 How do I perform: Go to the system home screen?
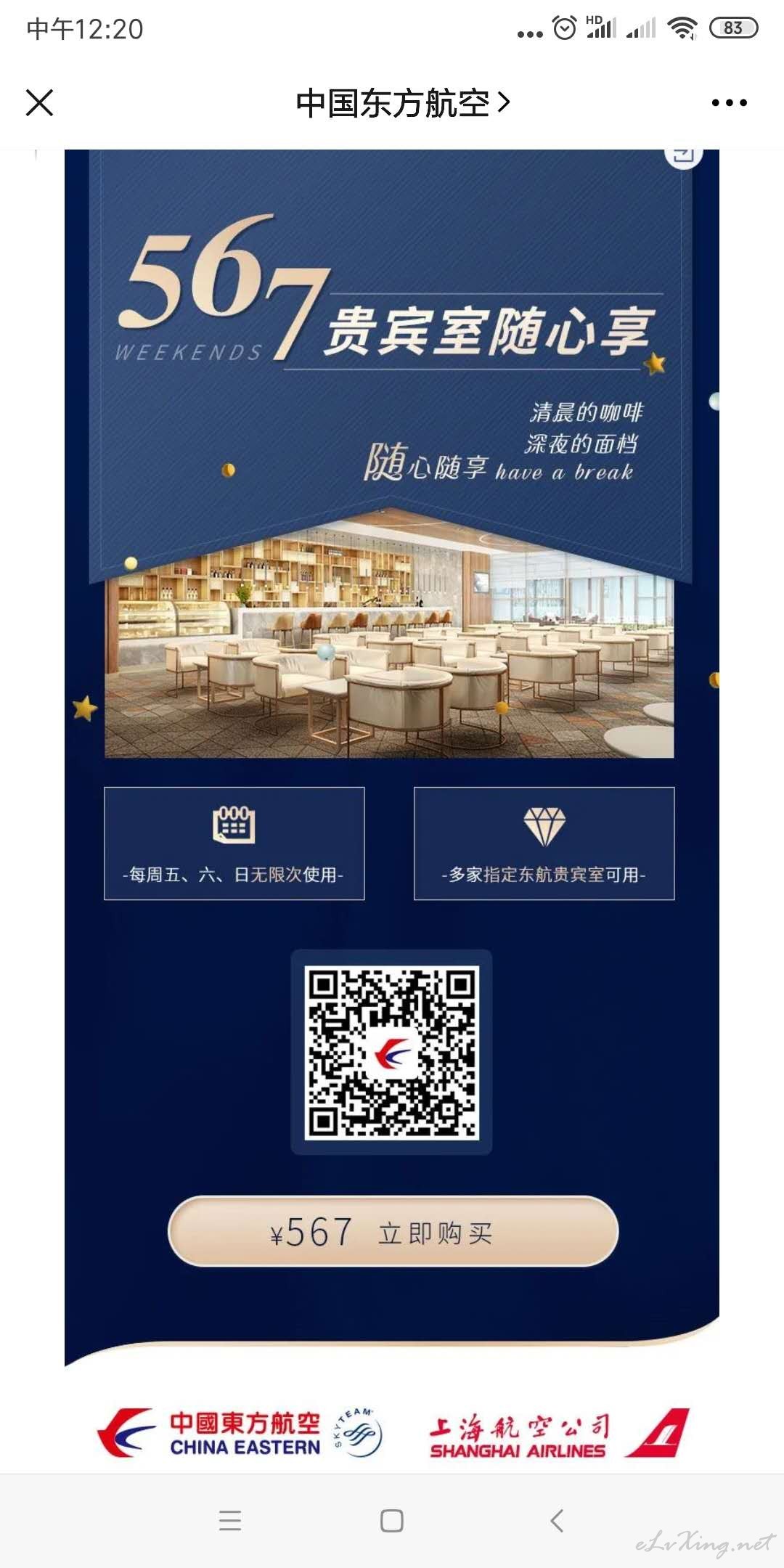(392, 1520)
